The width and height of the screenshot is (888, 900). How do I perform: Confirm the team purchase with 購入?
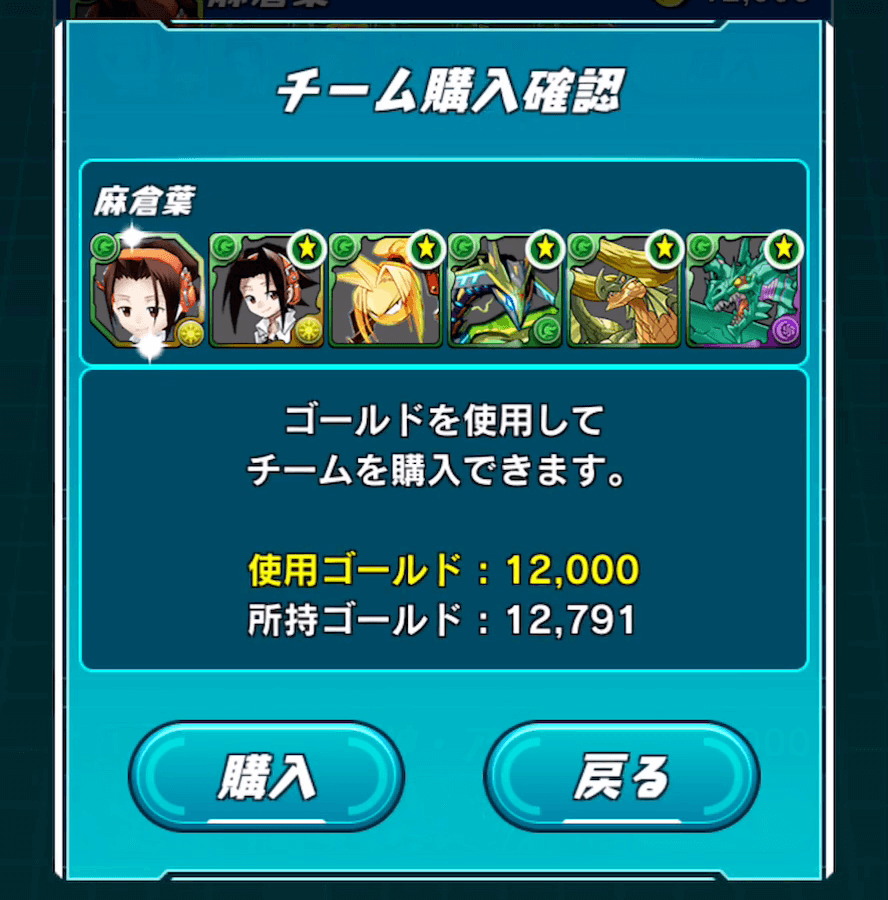266,776
